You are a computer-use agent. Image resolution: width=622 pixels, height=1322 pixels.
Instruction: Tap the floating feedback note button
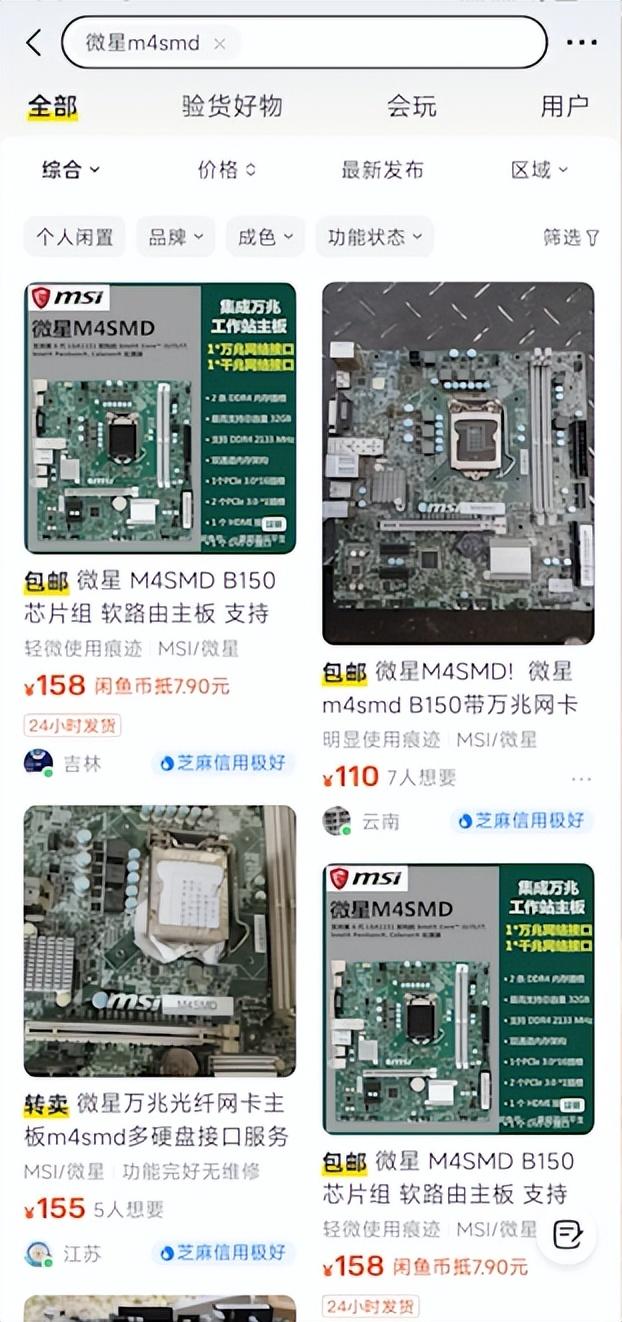tap(566, 1235)
